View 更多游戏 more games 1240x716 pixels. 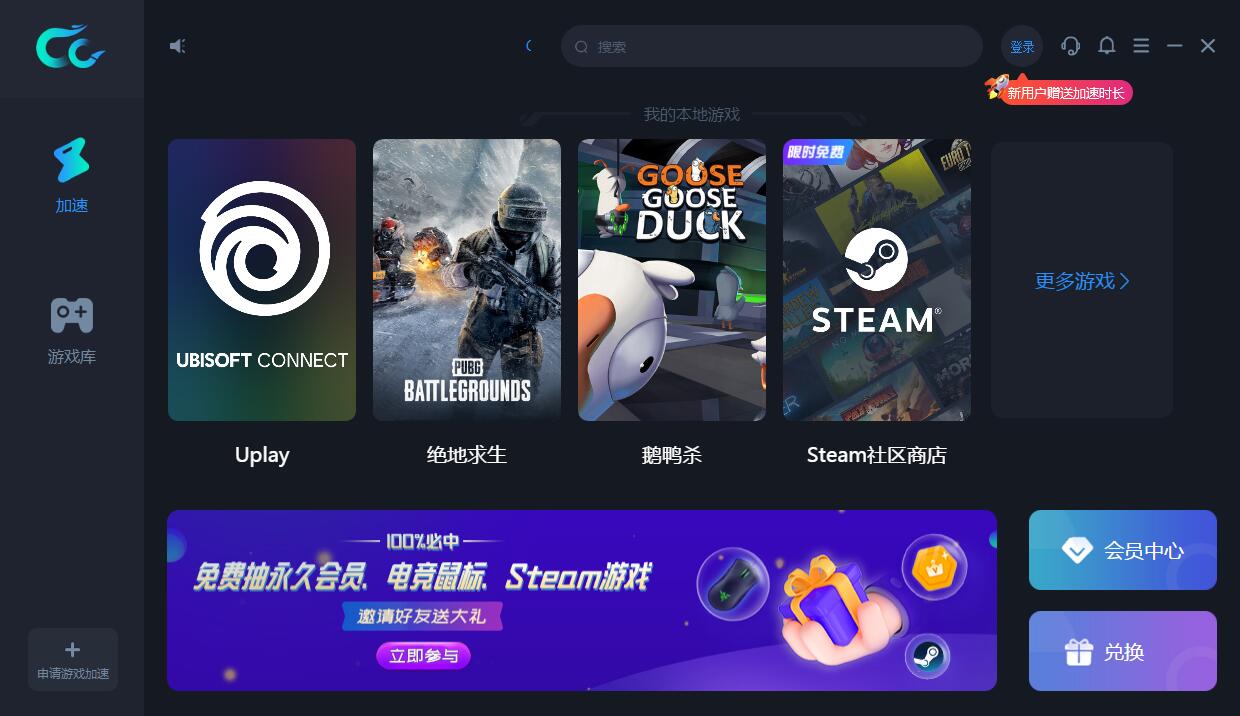pyautogui.click(x=1082, y=281)
